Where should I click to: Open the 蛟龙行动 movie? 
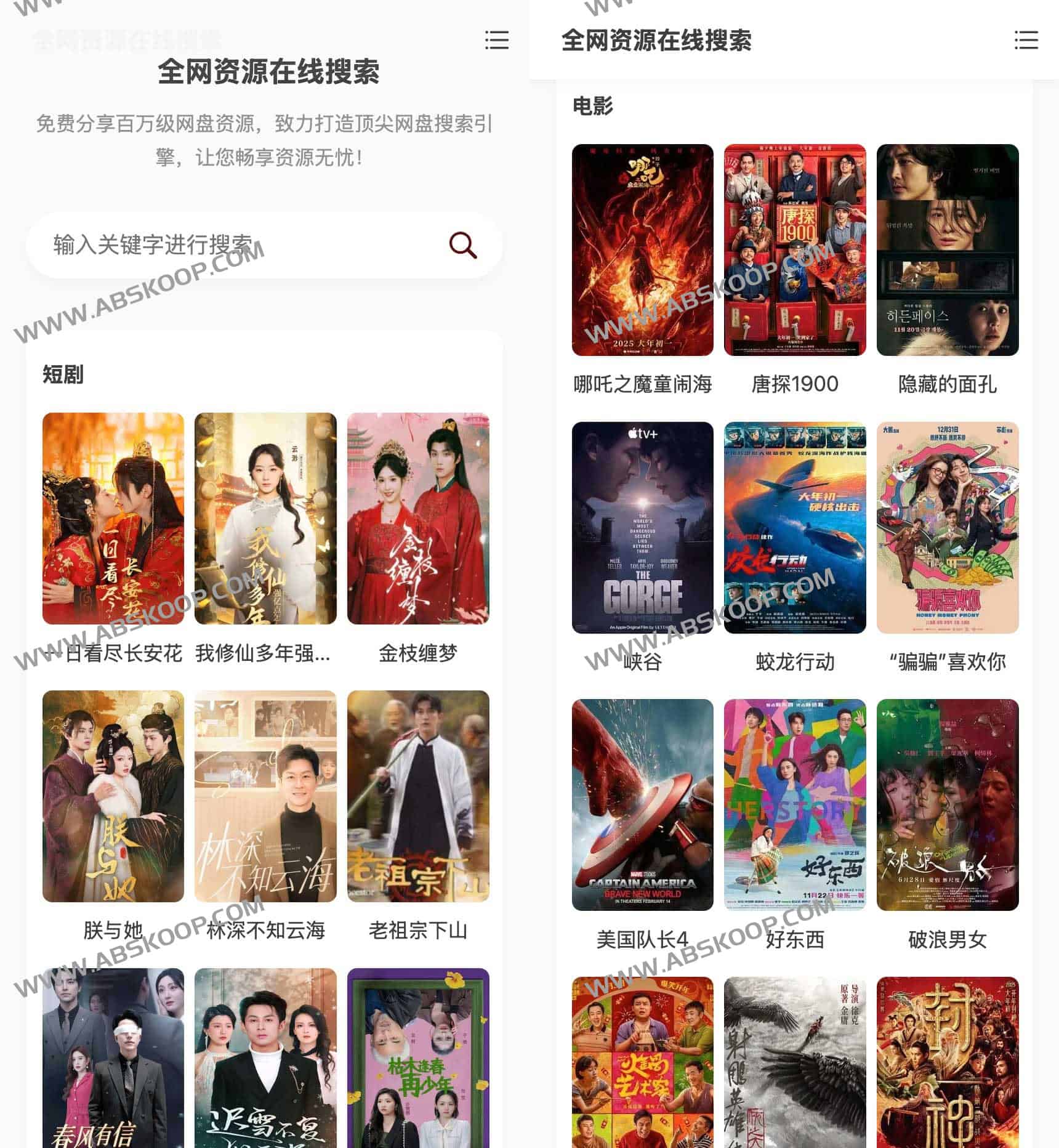point(795,527)
